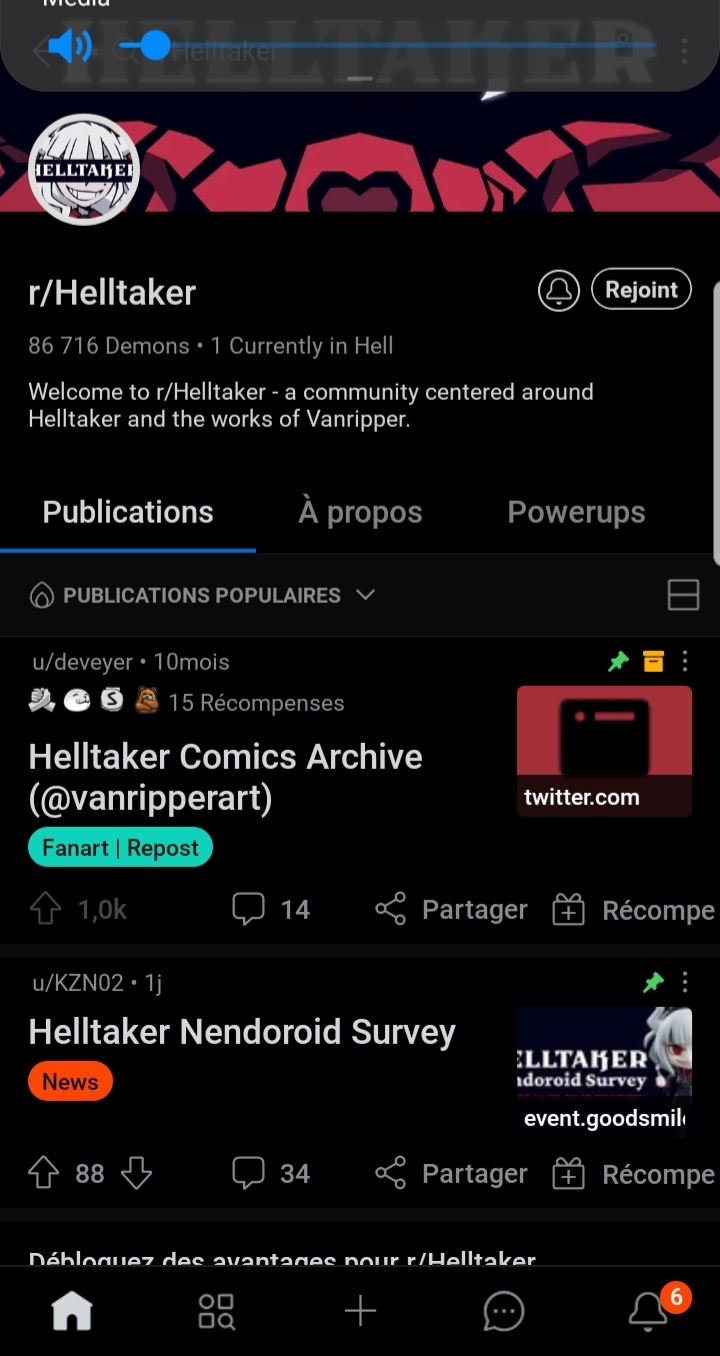The width and height of the screenshot is (720, 1356).
Task: Open the create post plus icon
Action: tap(360, 1311)
